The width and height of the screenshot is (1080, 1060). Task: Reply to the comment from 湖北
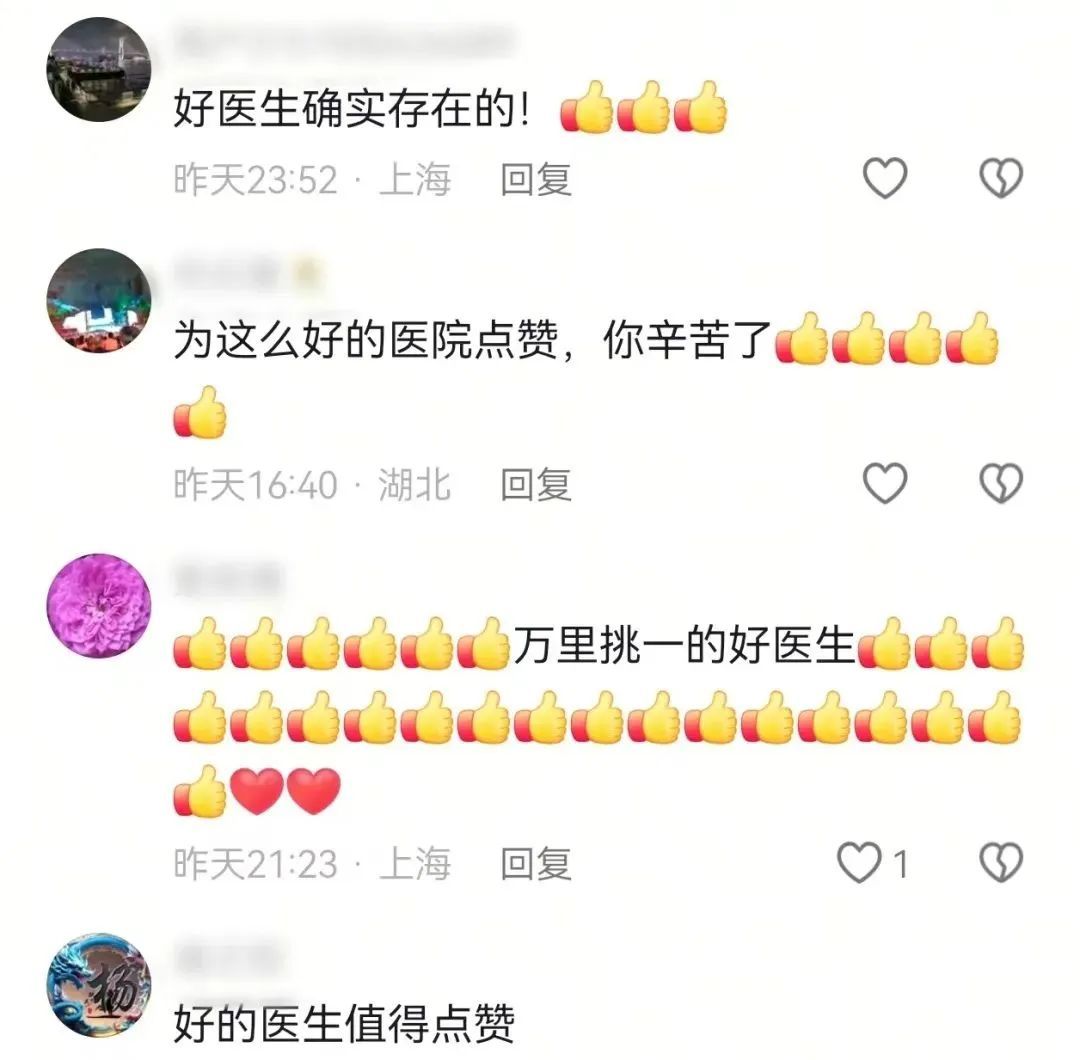536,485
